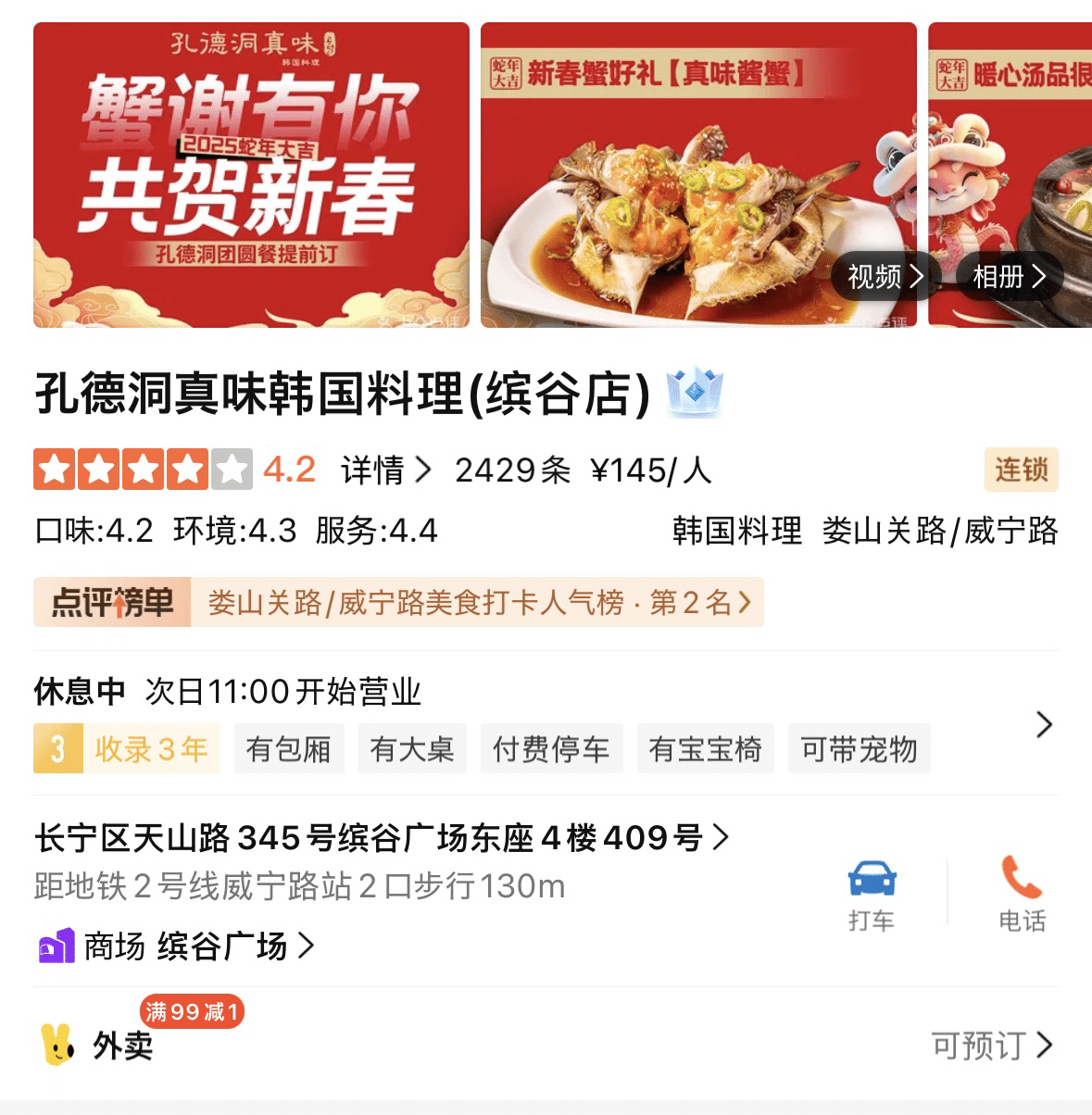Open the 点评榜单 ranking banner

(x=398, y=603)
